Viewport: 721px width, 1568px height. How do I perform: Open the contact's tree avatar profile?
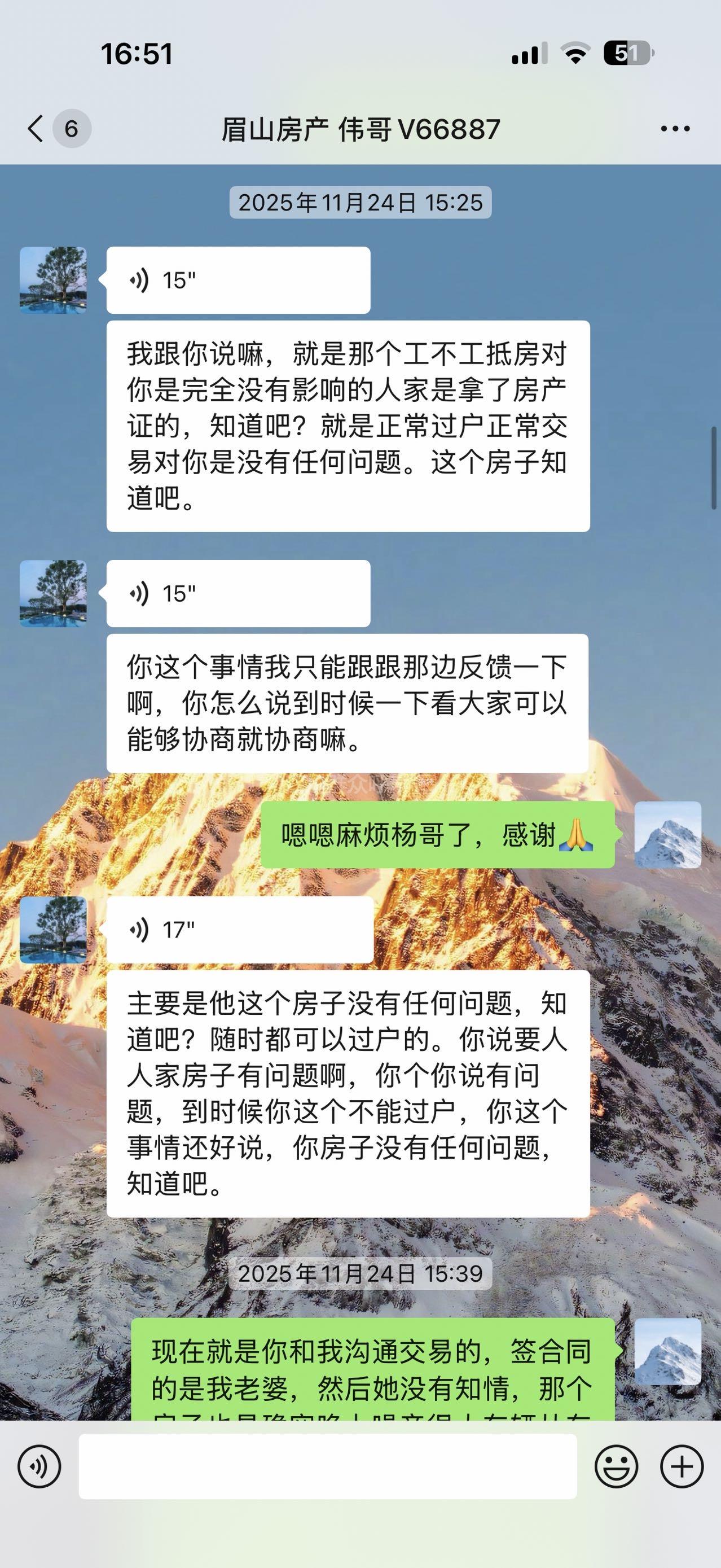point(53,280)
